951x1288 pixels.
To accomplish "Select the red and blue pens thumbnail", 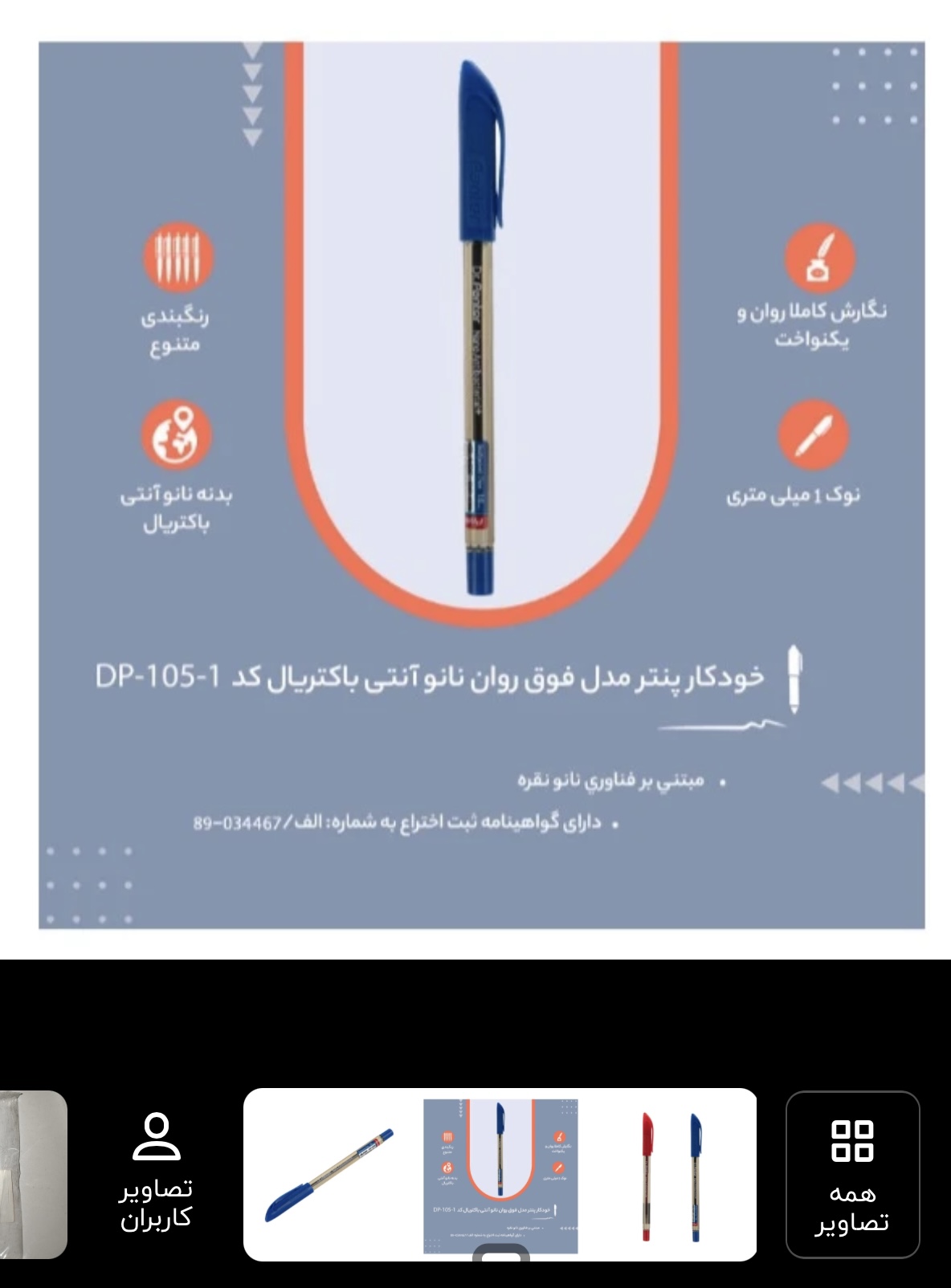I will pos(671,1176).
